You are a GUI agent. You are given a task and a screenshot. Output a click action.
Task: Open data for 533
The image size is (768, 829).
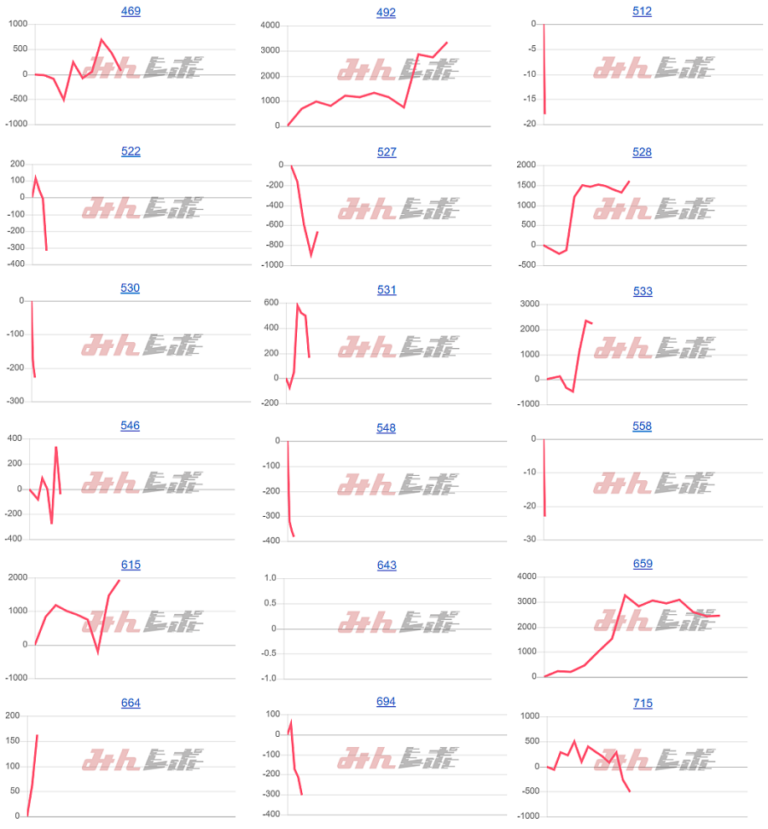point(642,291)
